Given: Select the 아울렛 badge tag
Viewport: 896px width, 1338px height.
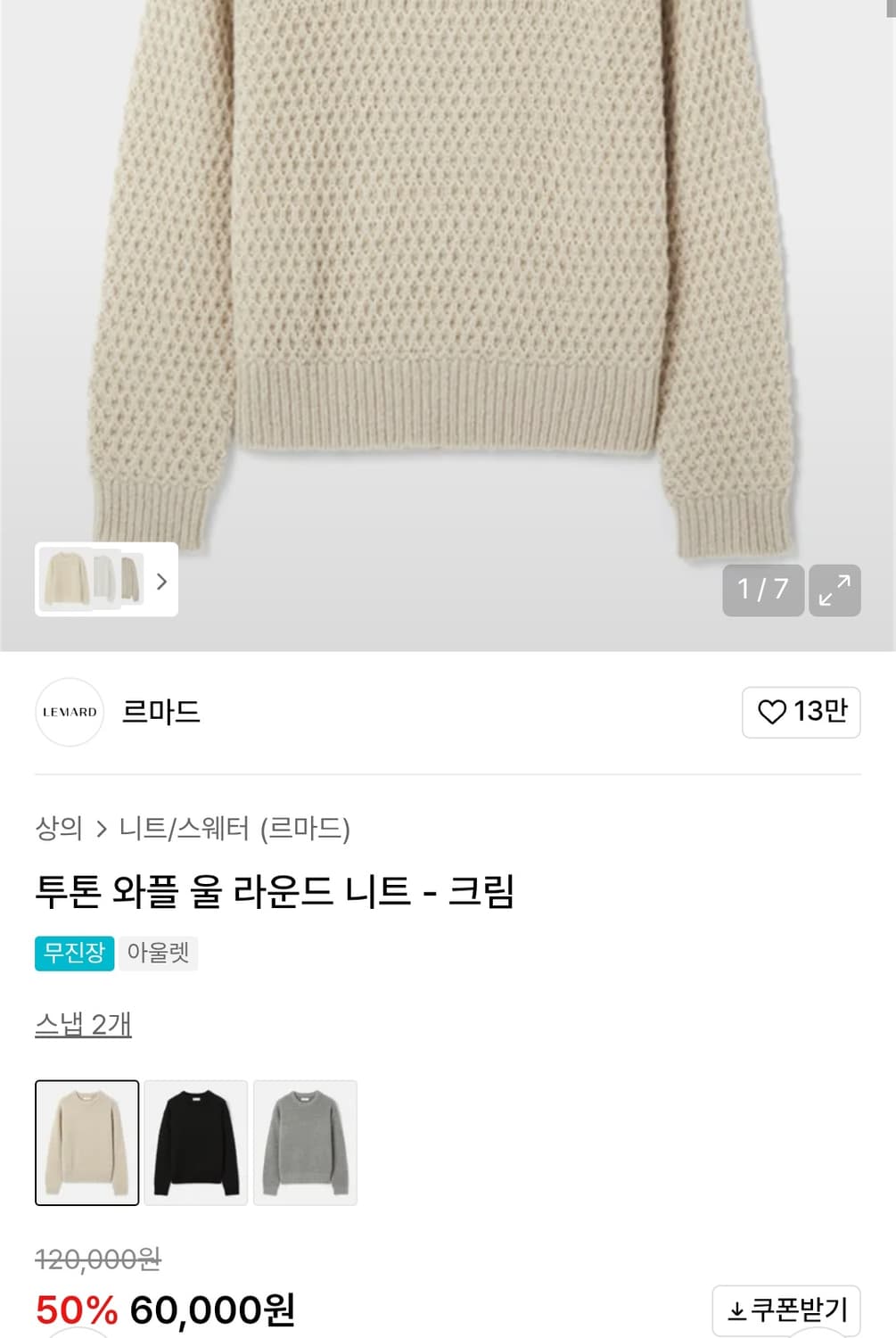Looking at the screenshot, I should click(x=159, y=953).
